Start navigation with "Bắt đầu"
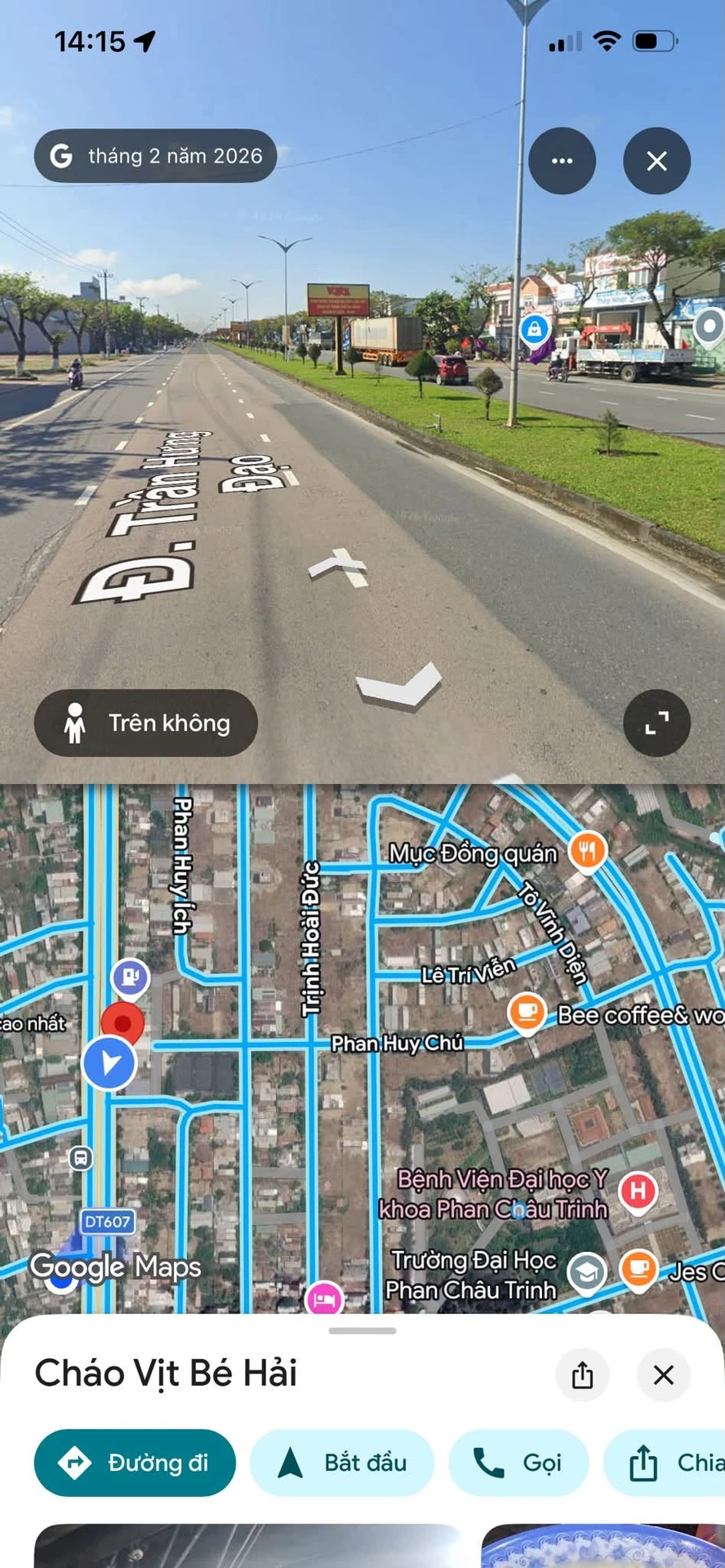This screenshot has height=1568, width=725. 342,1463
